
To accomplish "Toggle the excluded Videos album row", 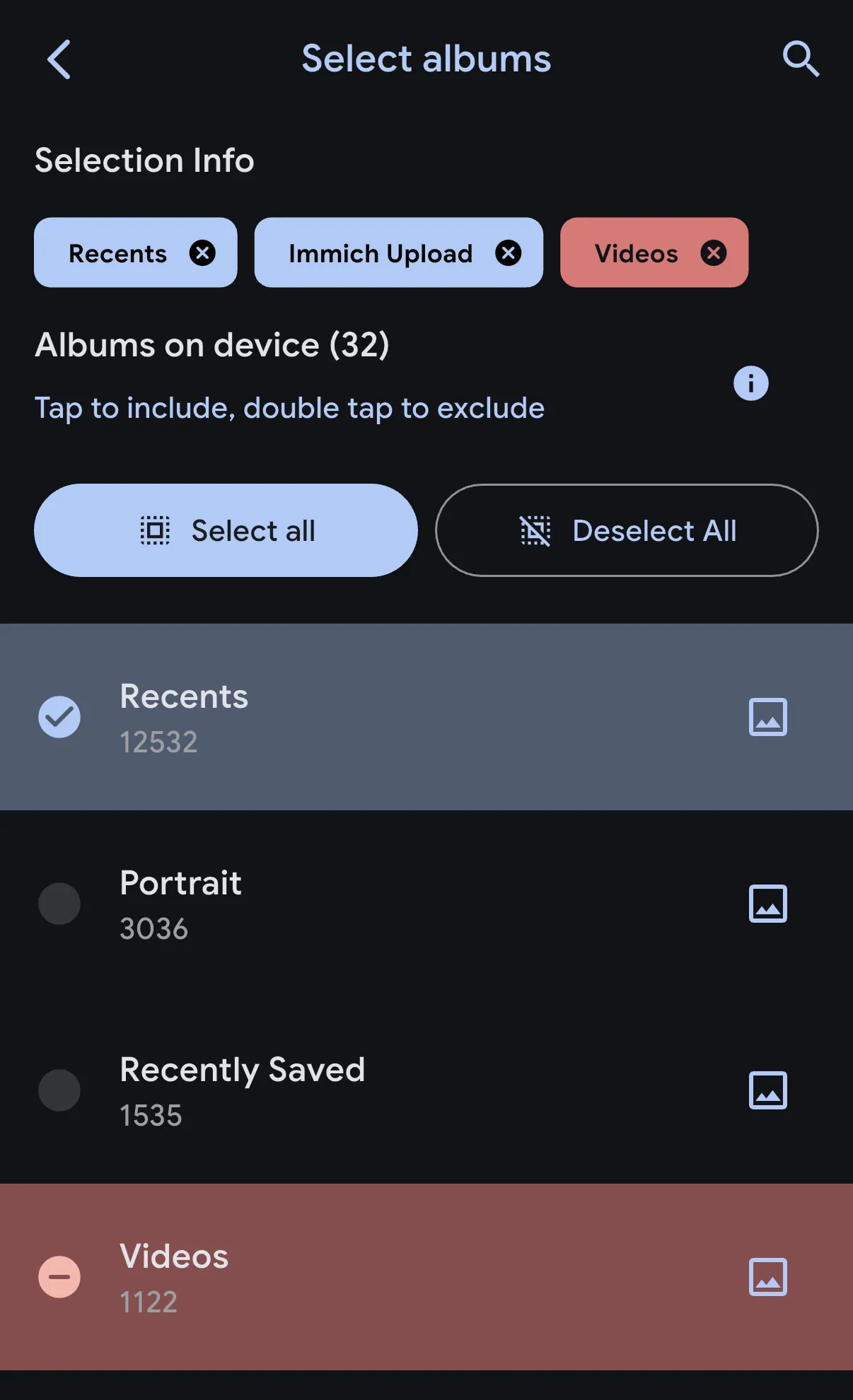I will tap(59, 1277).
